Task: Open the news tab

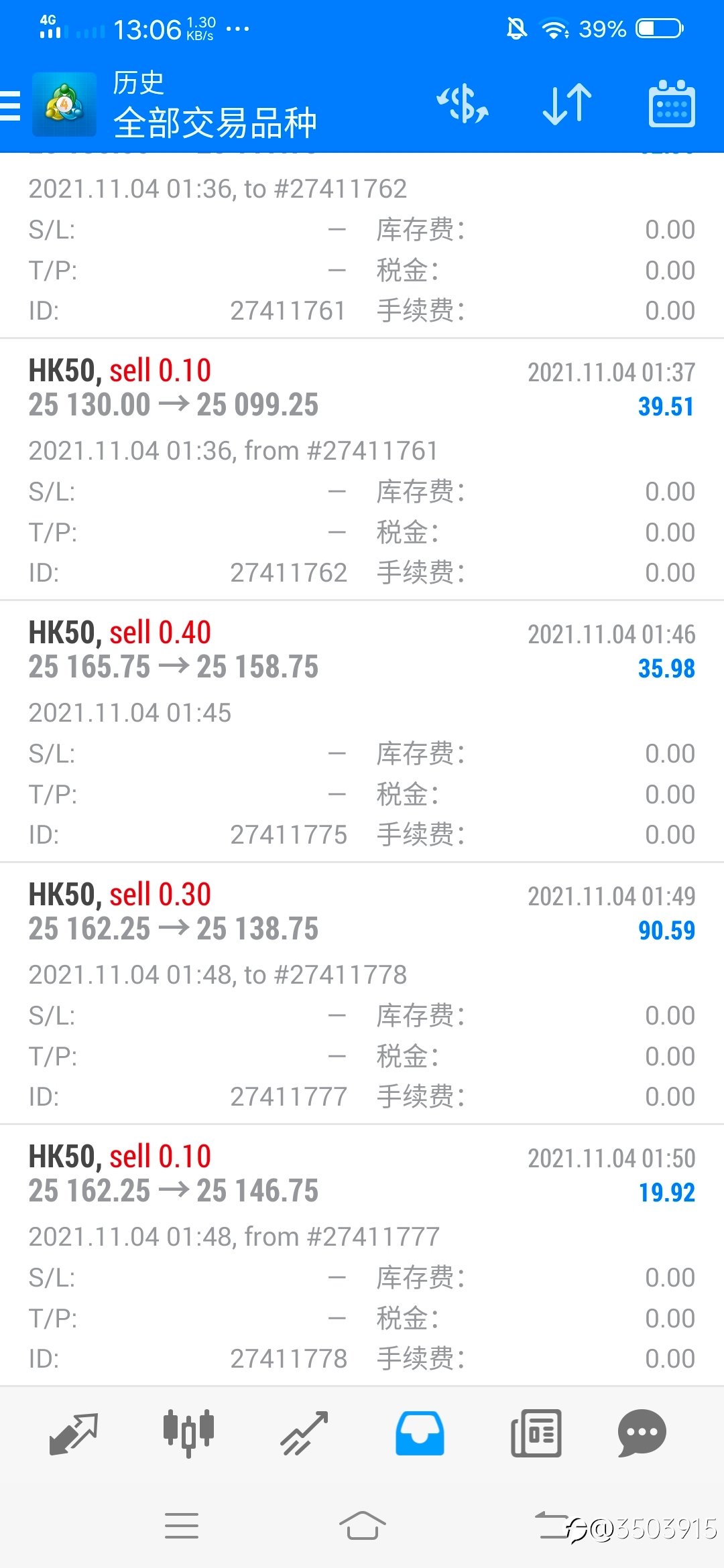Action: coord(536,1434)
